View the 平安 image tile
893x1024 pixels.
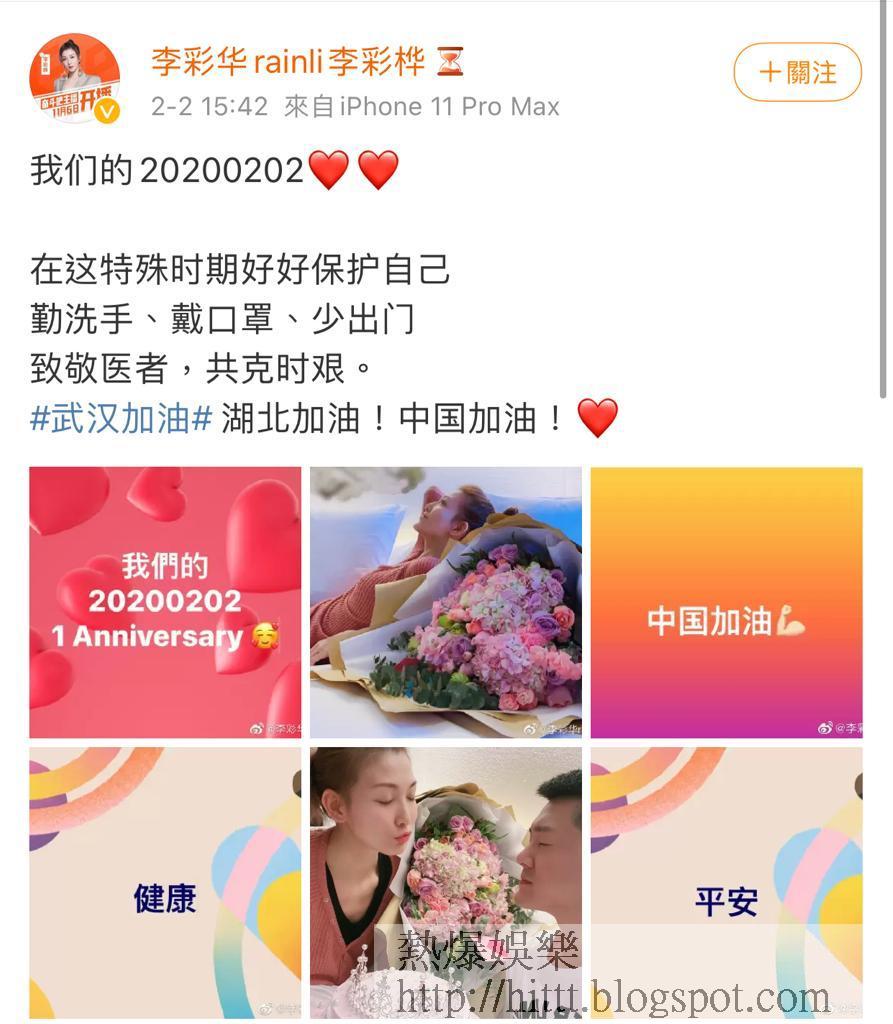click(x=726, y=880)
